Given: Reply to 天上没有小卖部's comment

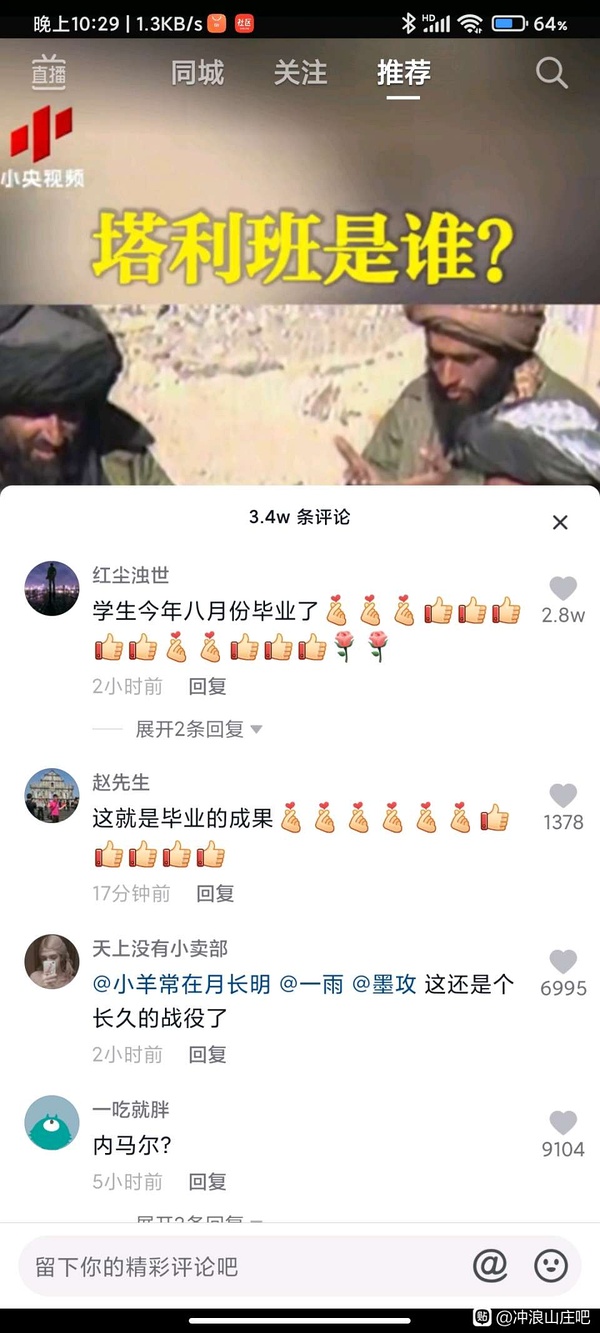Looking at the screenshot, I should (208, 1054).
